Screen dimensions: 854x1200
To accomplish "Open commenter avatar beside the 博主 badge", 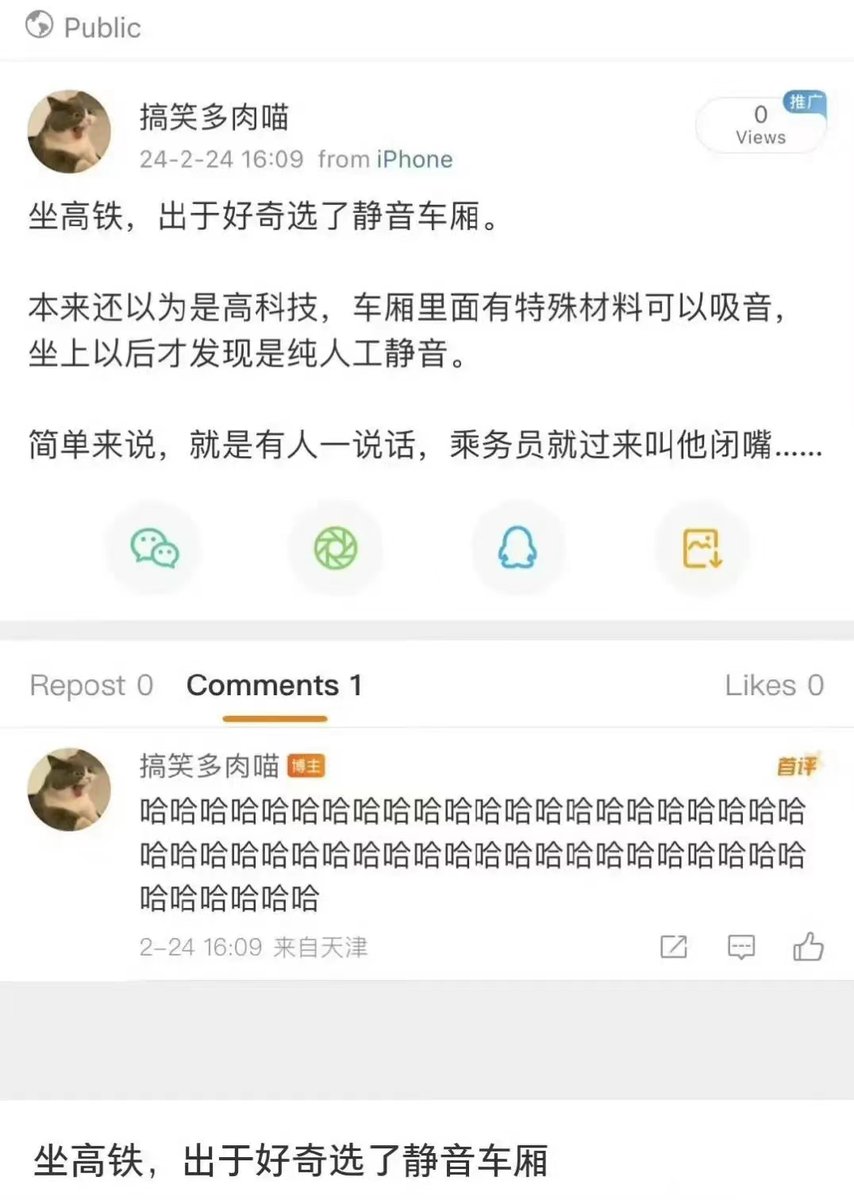I will coord(69,789).
